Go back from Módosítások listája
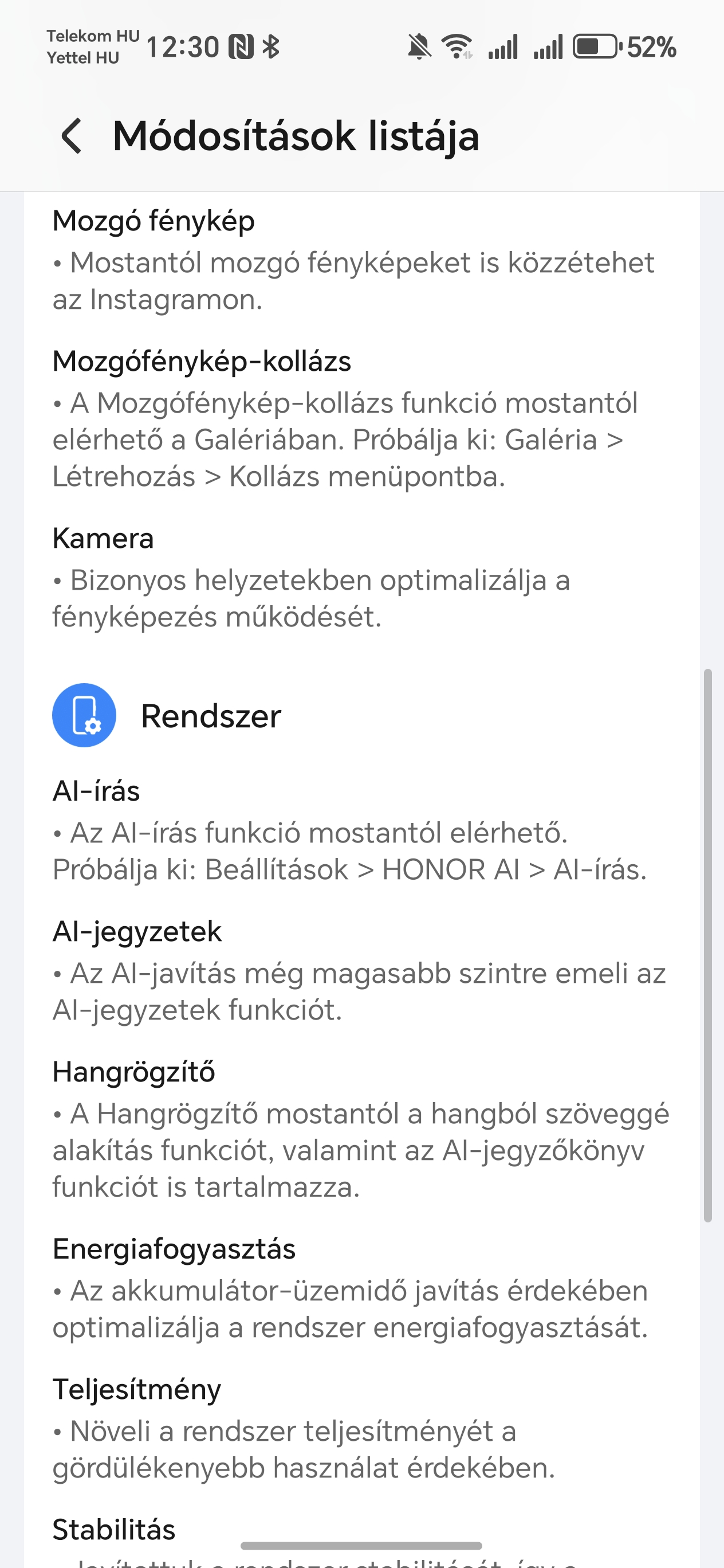Screen dimensions: 724x1568 (71, 136)
